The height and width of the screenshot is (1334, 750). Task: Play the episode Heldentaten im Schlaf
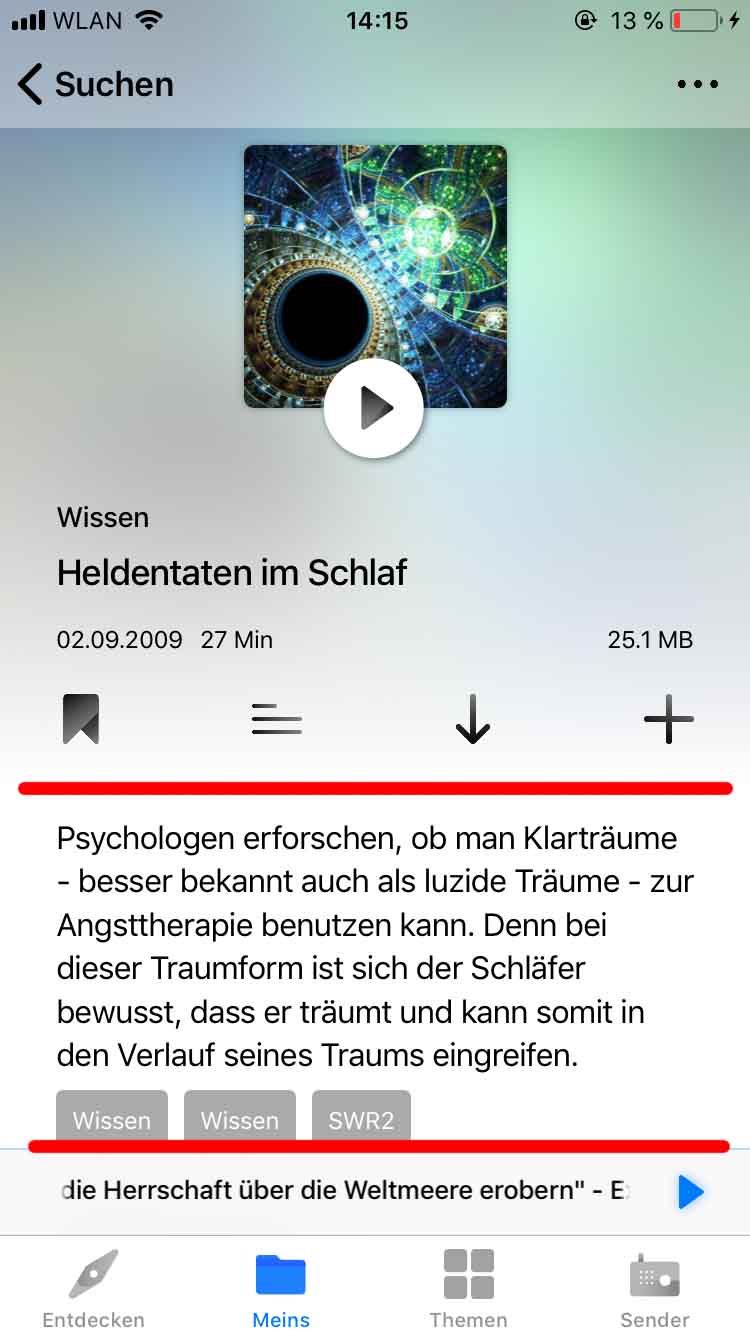pos(374,409)
